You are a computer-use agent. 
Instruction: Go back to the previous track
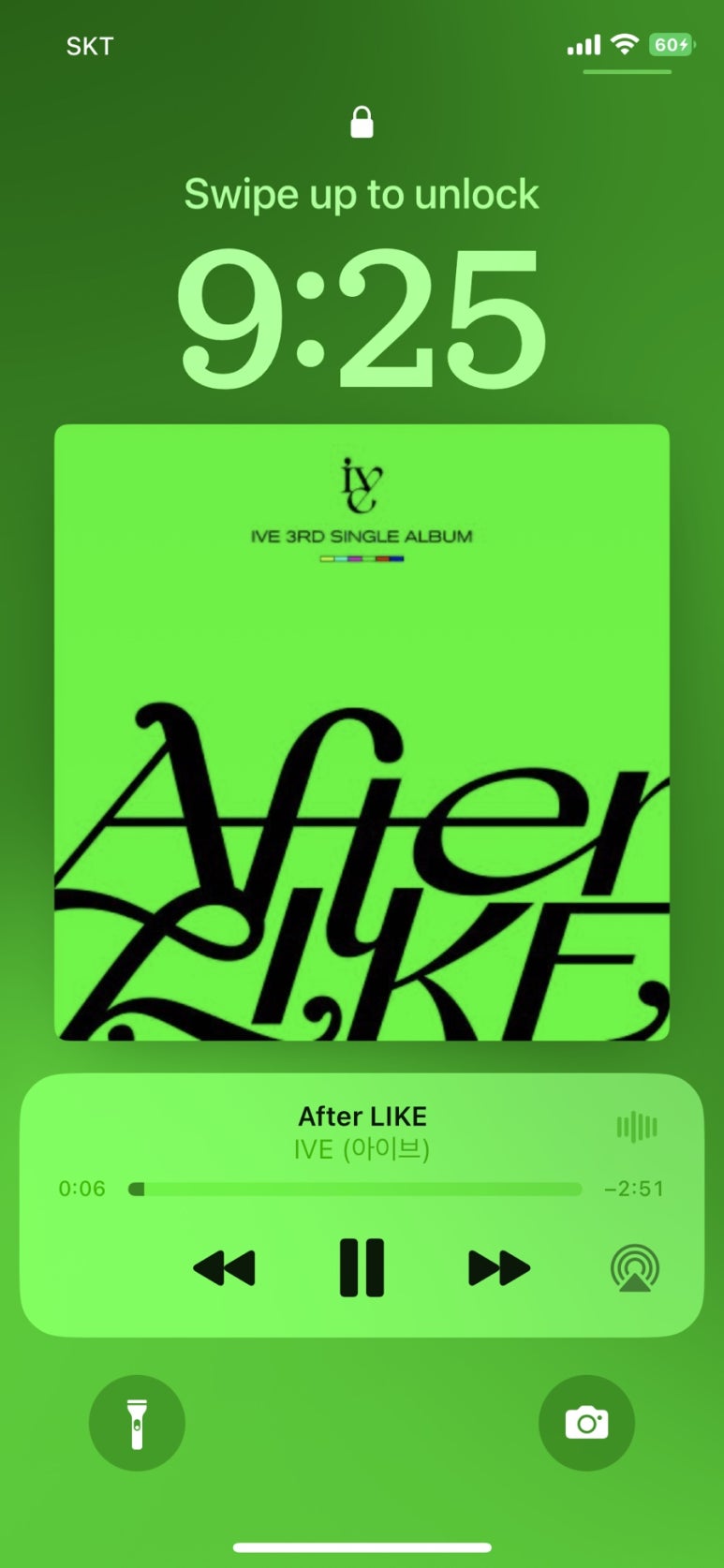(x=224, y=1268)
